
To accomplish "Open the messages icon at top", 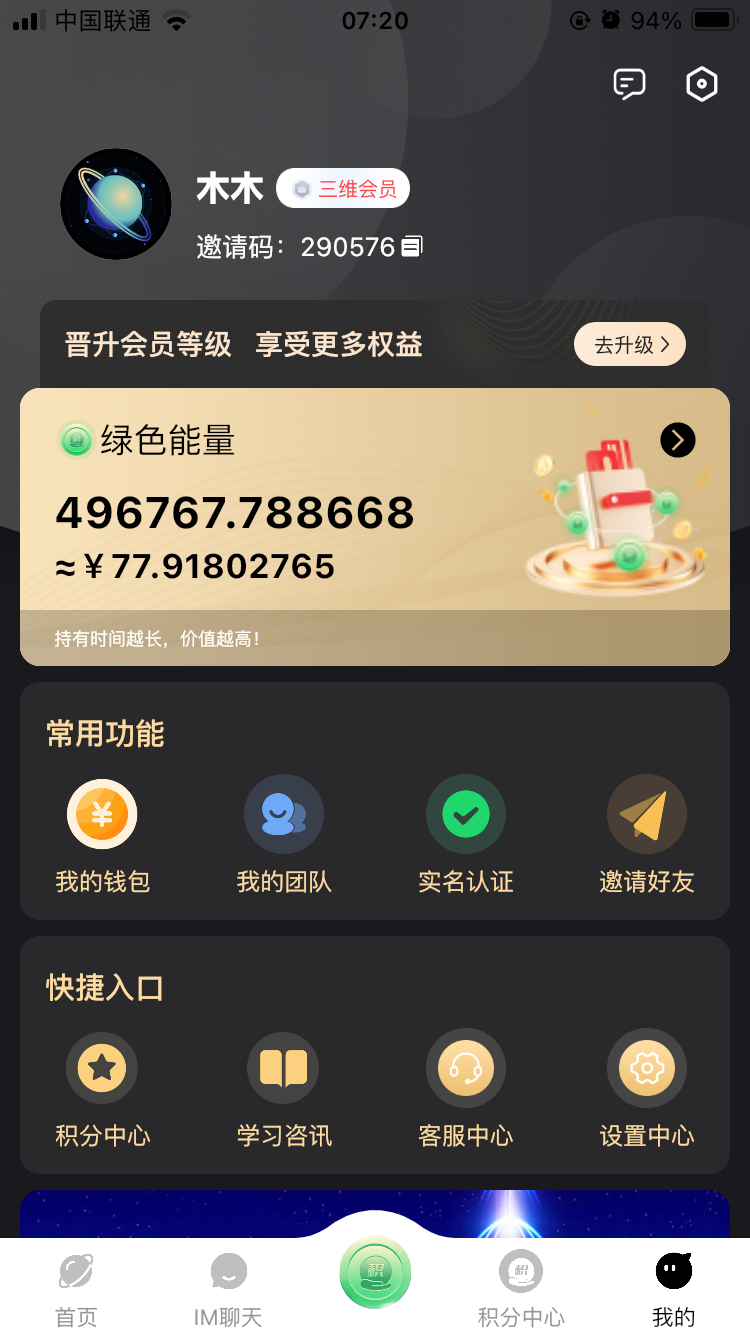I will pos(629,84).
